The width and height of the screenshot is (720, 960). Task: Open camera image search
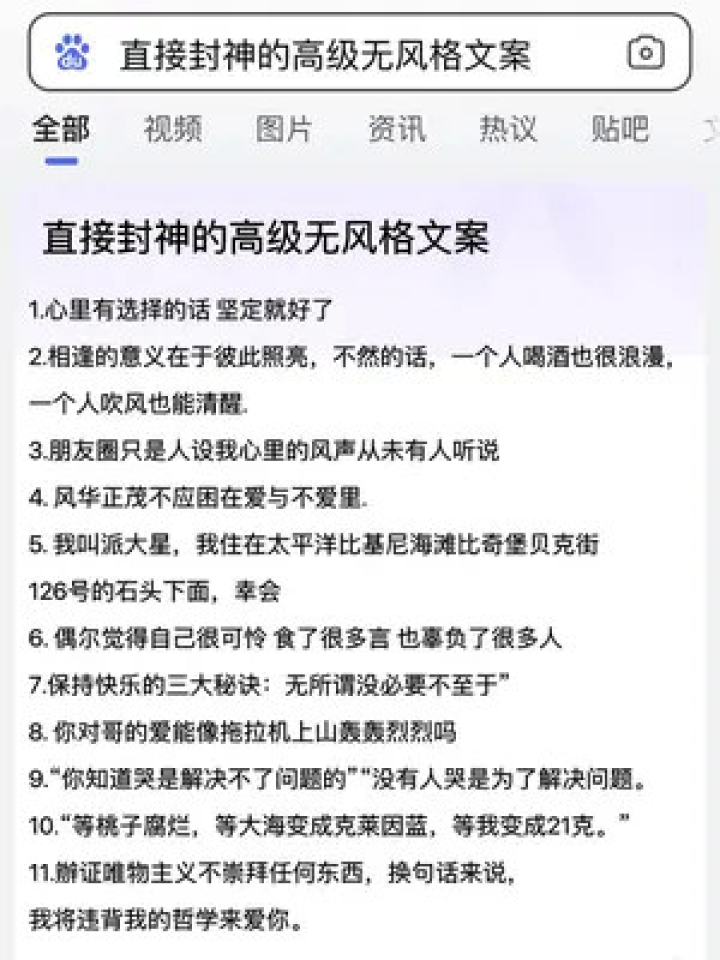645,53
